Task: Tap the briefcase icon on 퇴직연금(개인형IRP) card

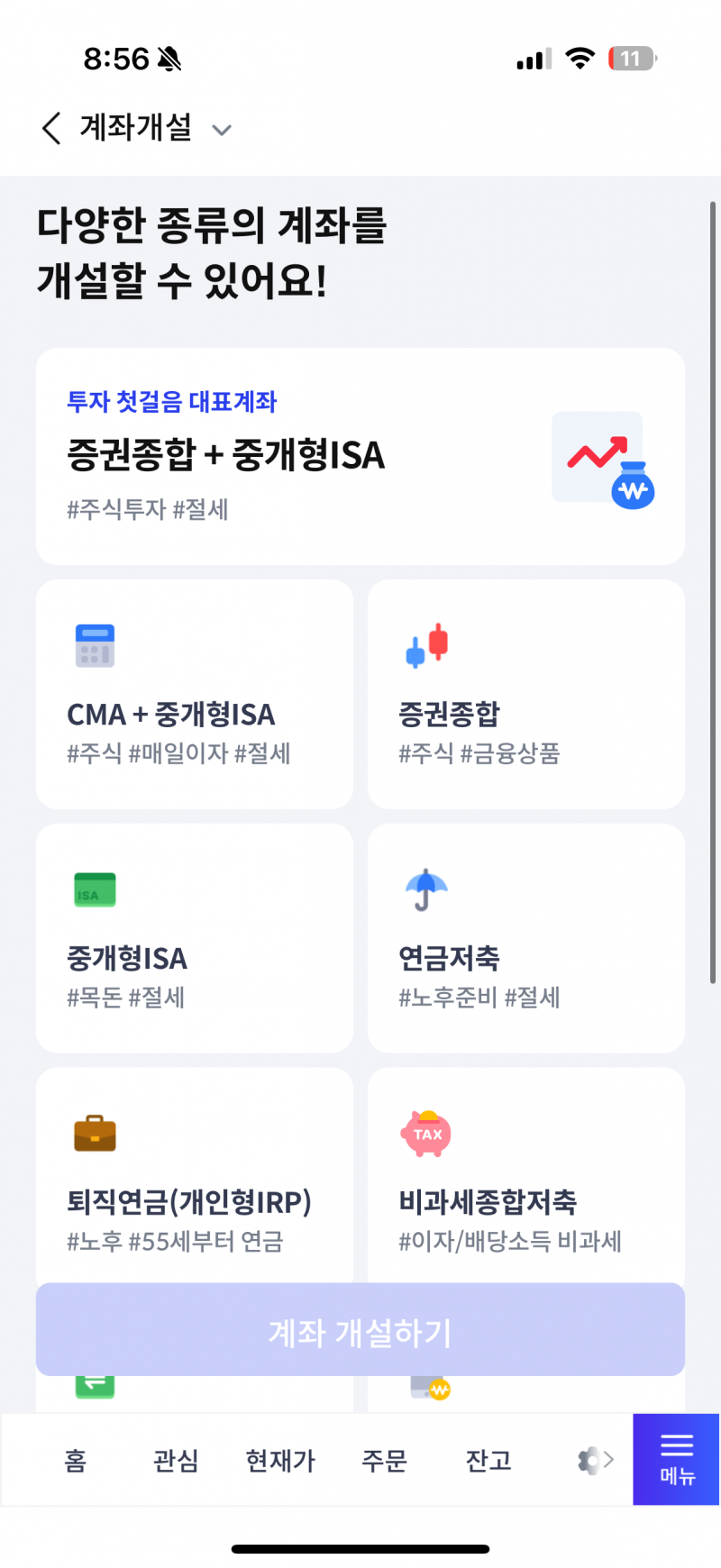Action: (x=94, y=1133)
